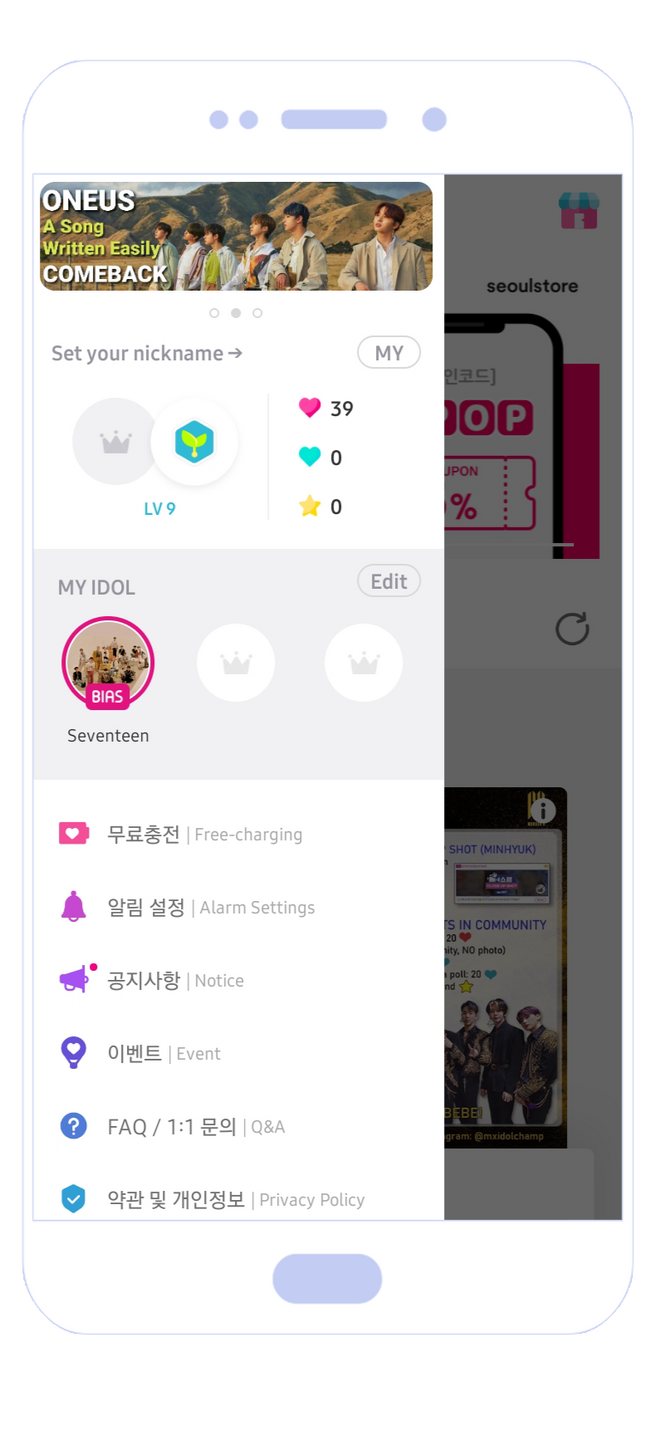View the Event page
The width and height of the screenshot is (655, 1440).
coord(239,1053)
